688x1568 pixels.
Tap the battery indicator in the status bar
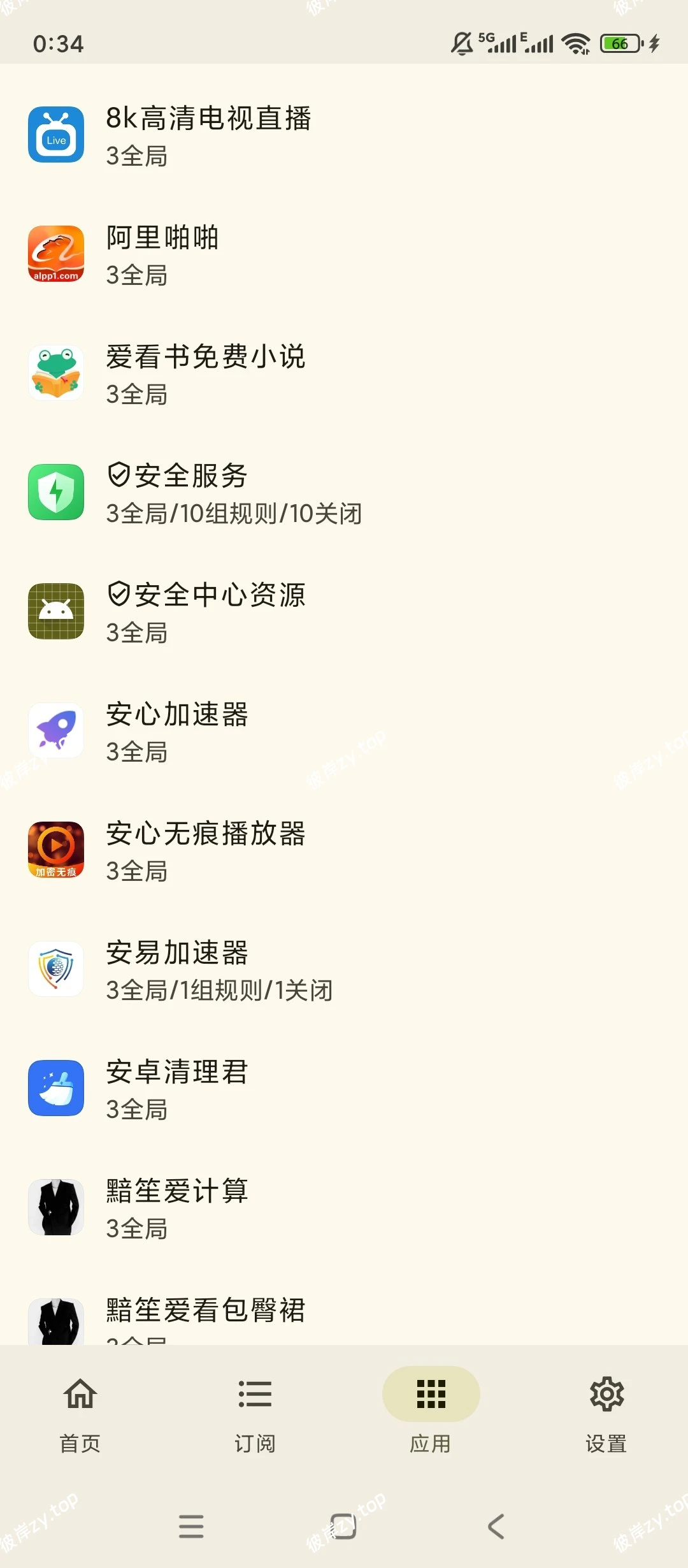619,43
